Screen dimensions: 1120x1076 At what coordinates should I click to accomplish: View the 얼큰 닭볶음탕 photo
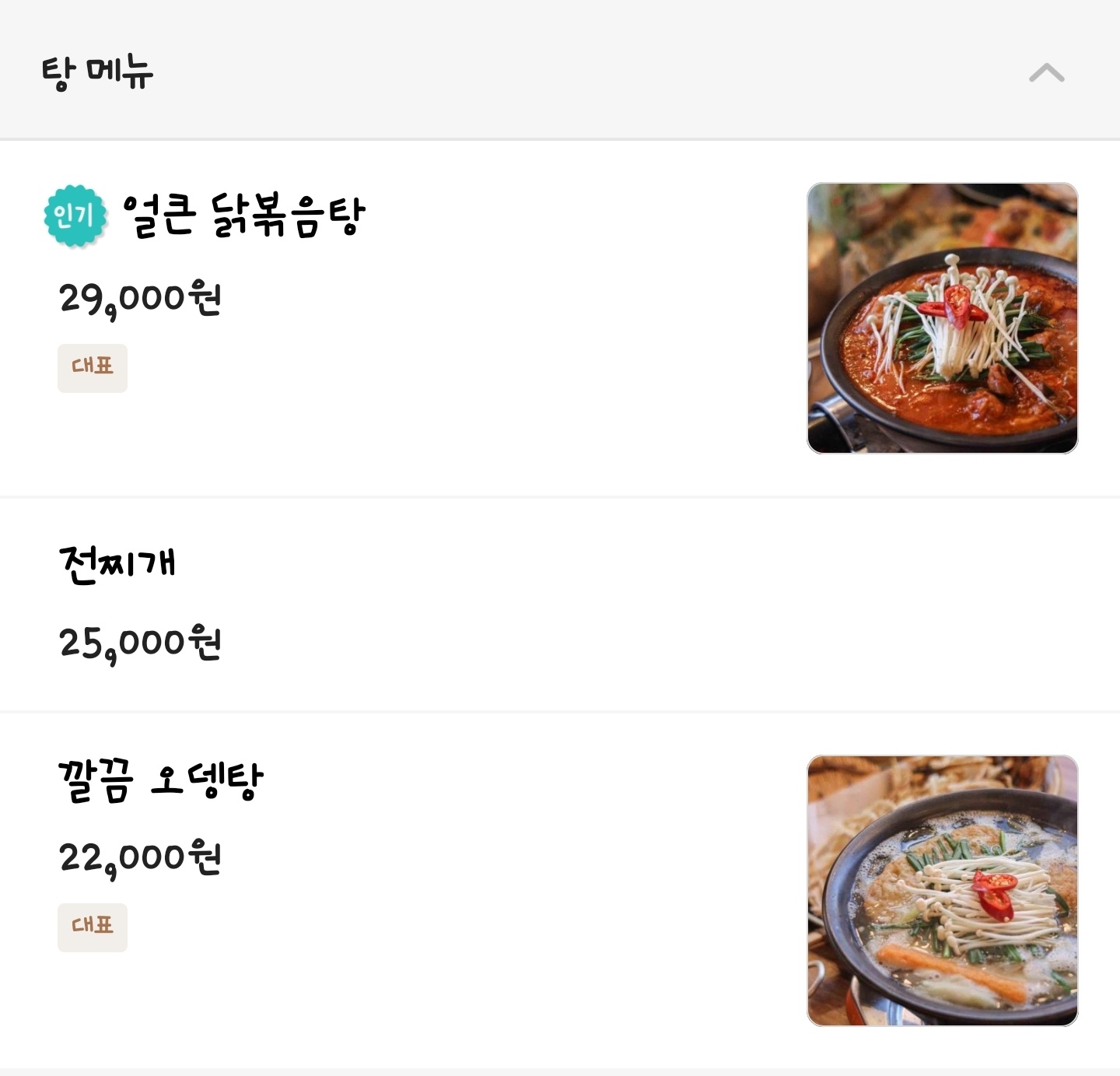click(943, 318)
